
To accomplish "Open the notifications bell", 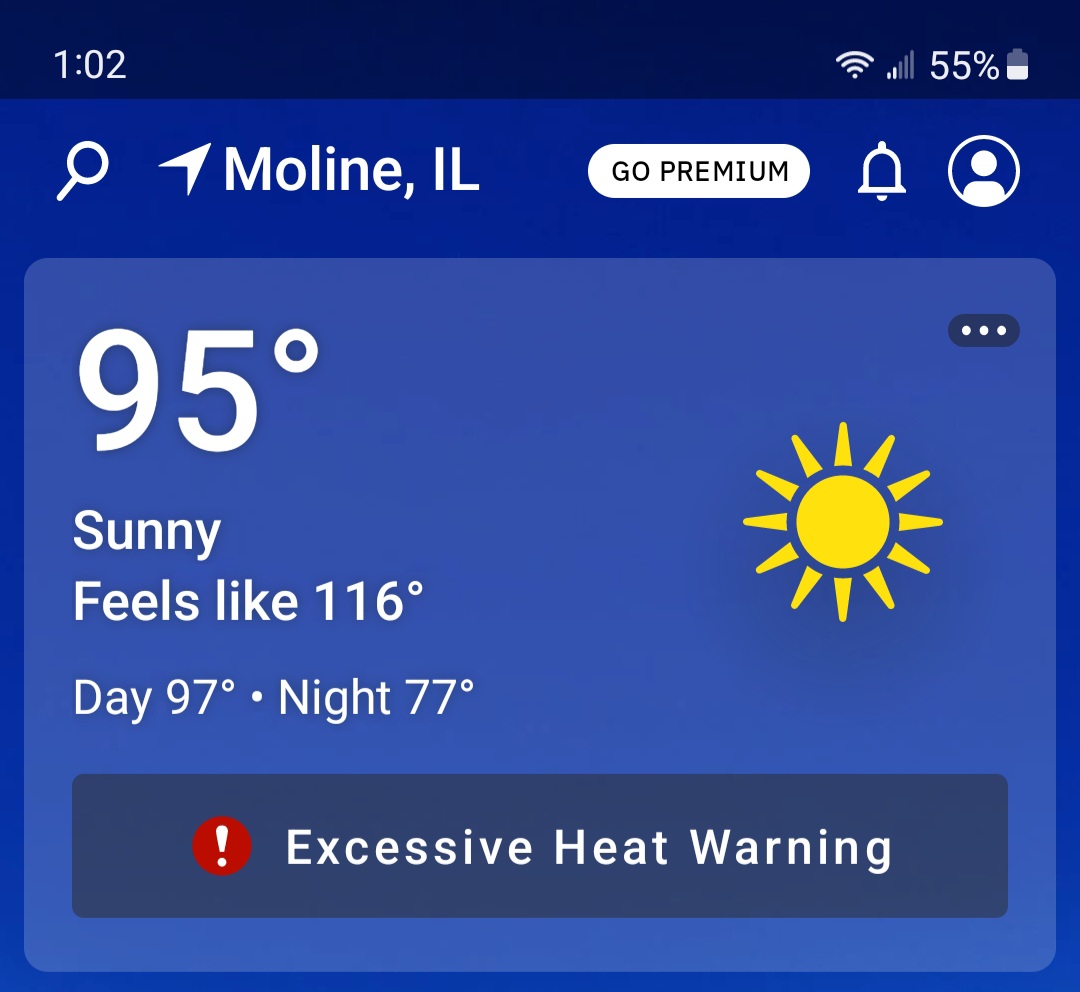I will pyautogui.click(x=881, y=171).
